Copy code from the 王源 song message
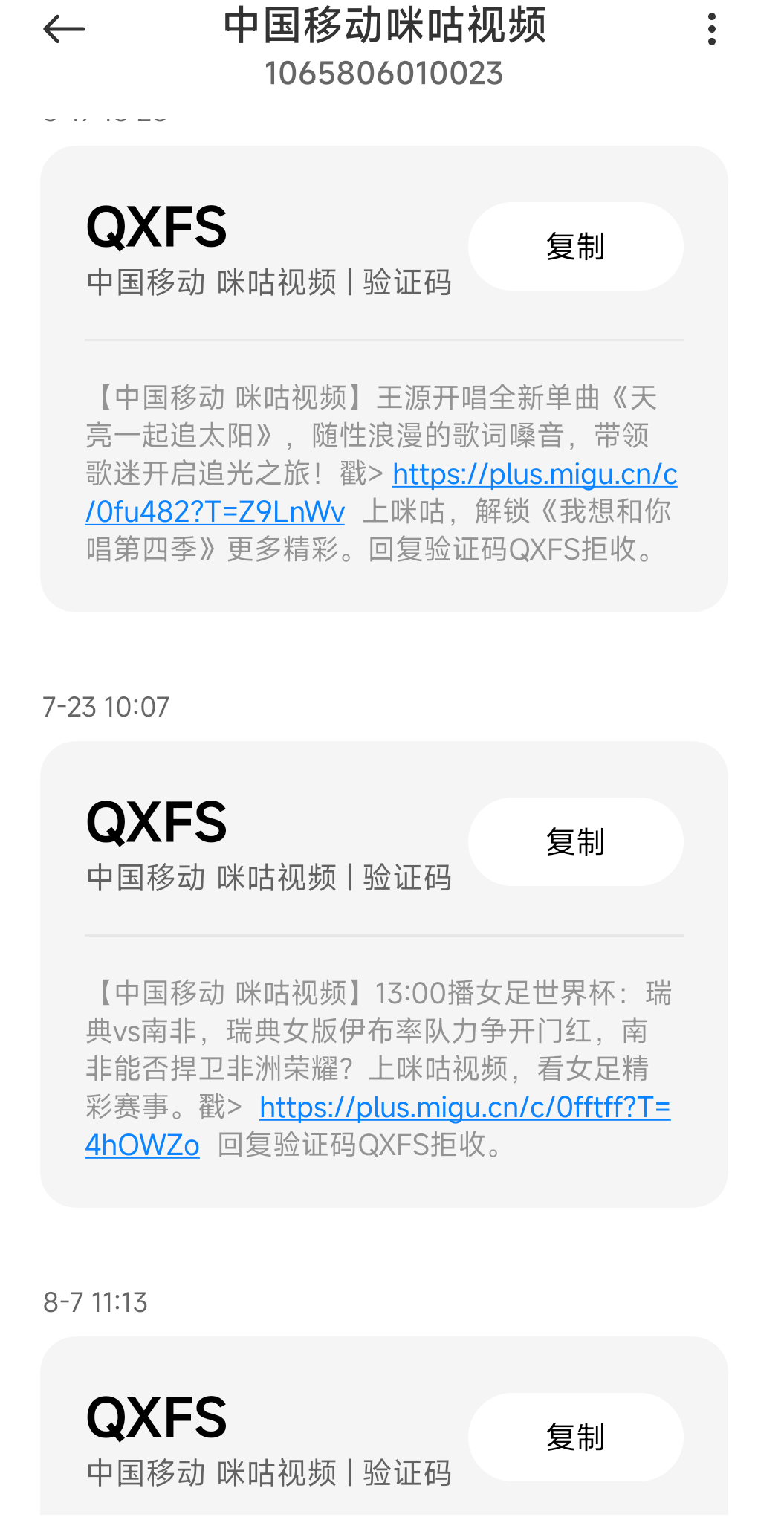Viewport: 784px width, 1520px height. 575,247
